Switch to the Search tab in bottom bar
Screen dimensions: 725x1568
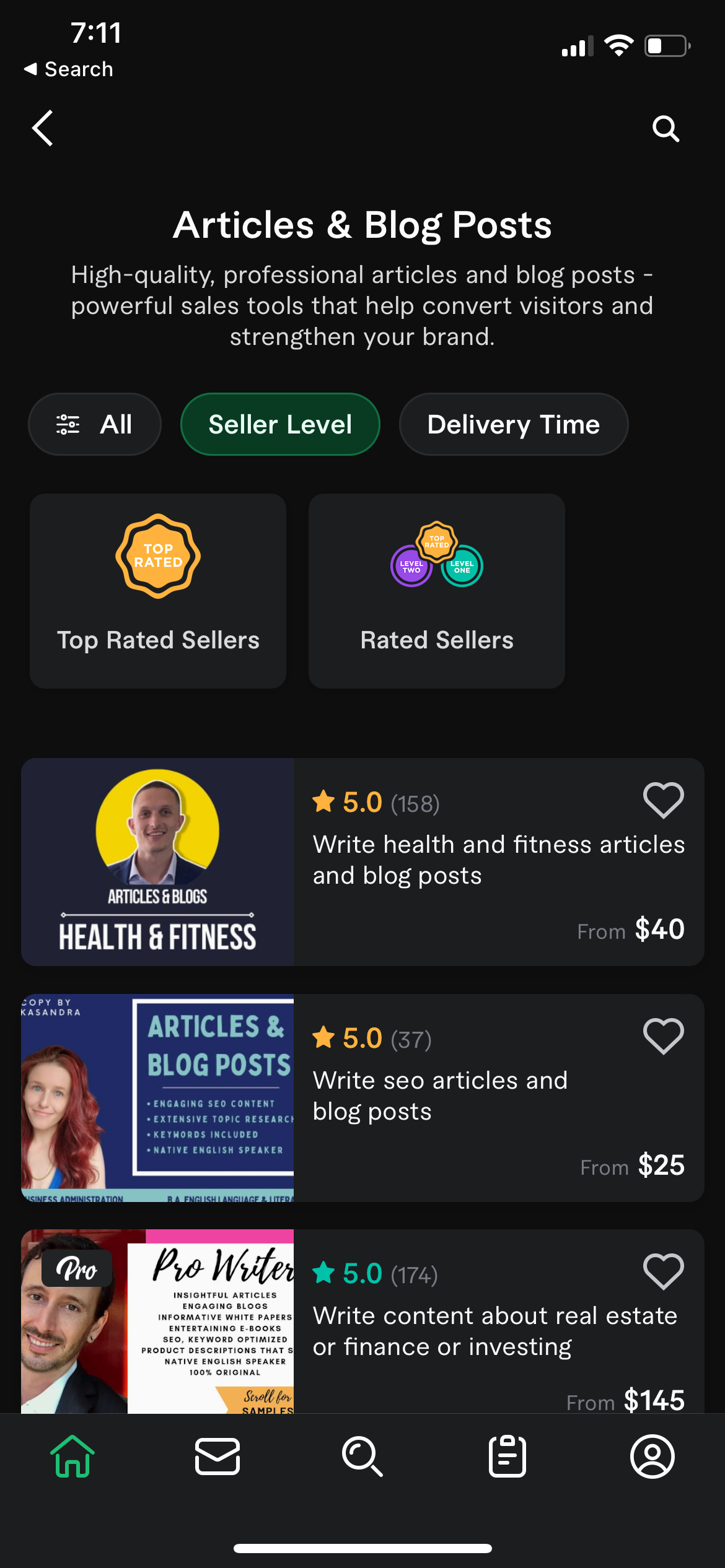pos(362,1456)
